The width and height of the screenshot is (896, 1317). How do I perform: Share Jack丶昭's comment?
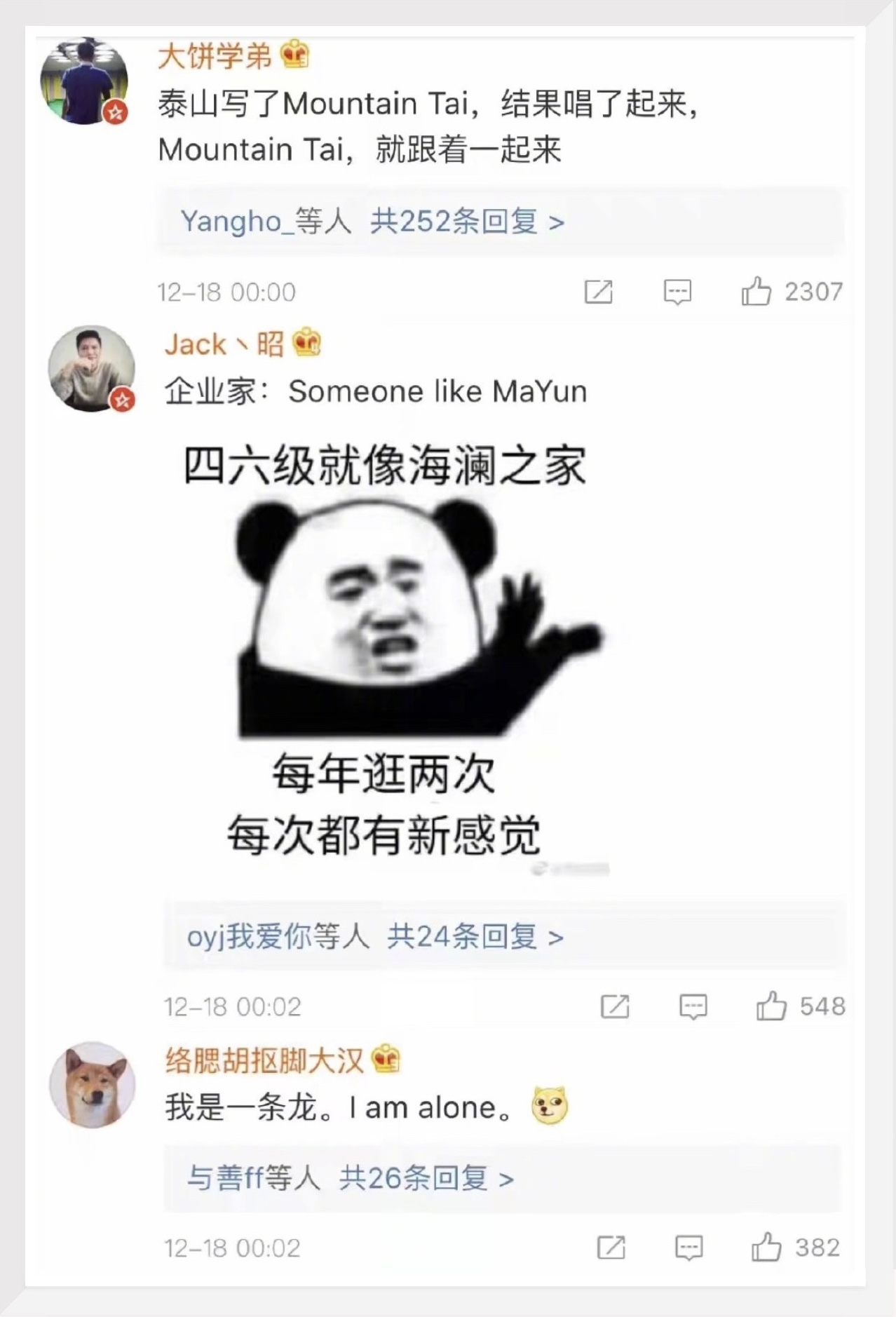[x=615, y=1006]
